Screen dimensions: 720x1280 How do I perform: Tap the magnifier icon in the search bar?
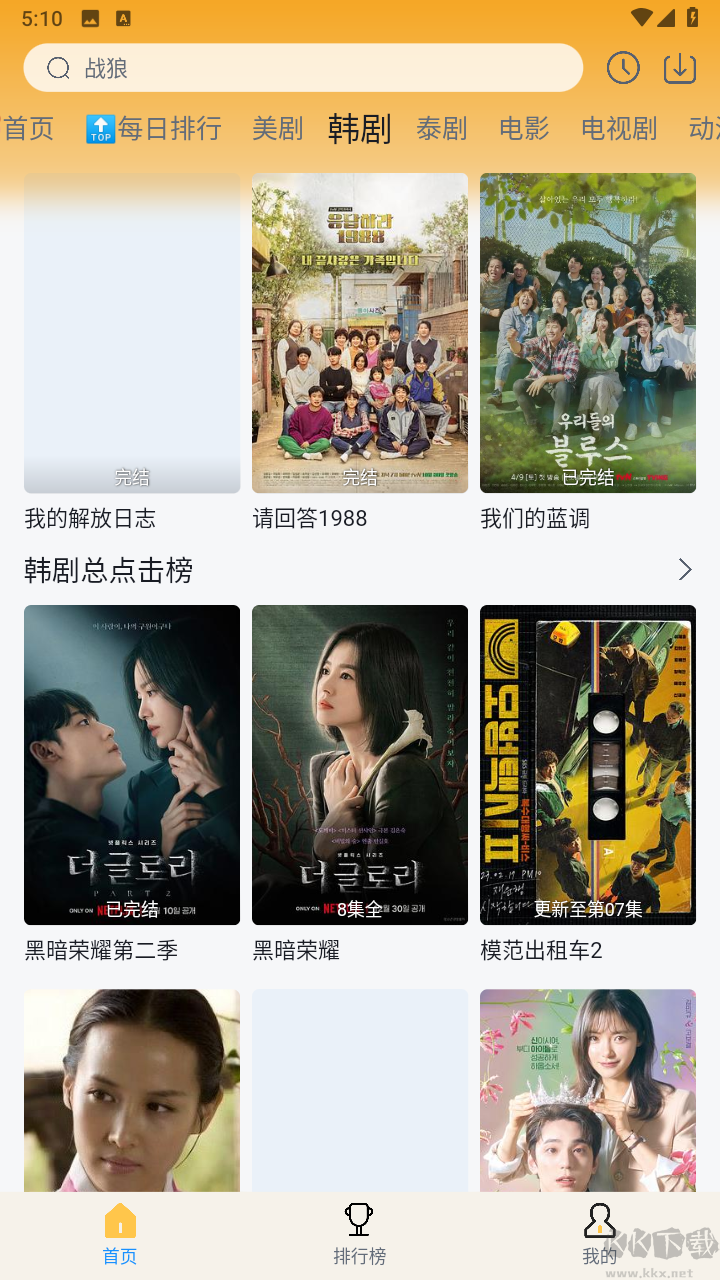58,68
